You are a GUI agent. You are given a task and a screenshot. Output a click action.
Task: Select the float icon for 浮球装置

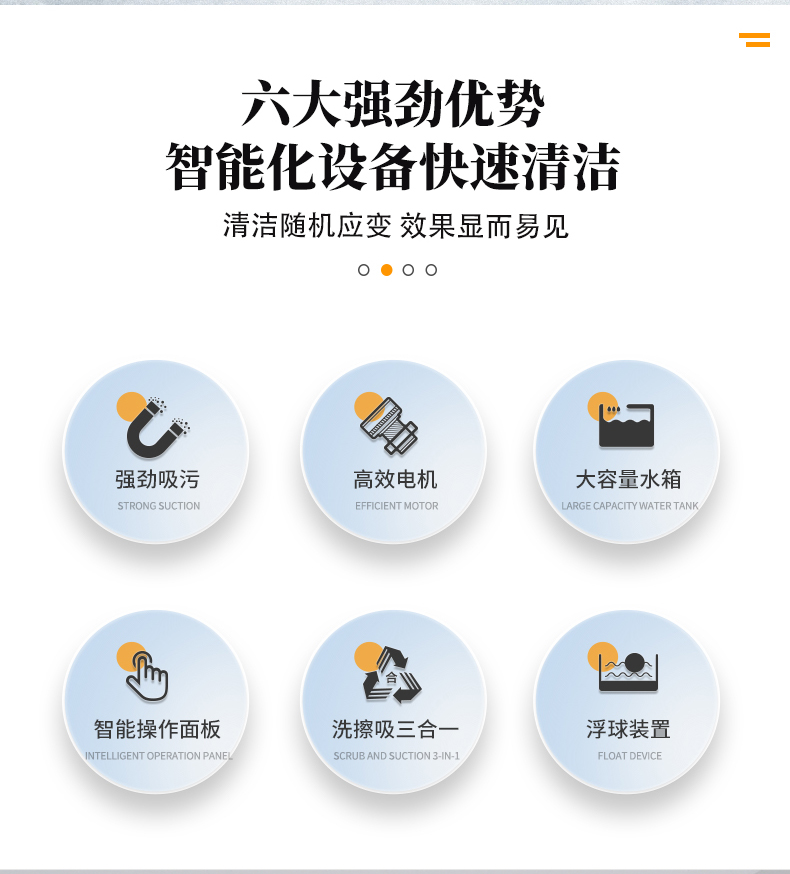(626, 673)
